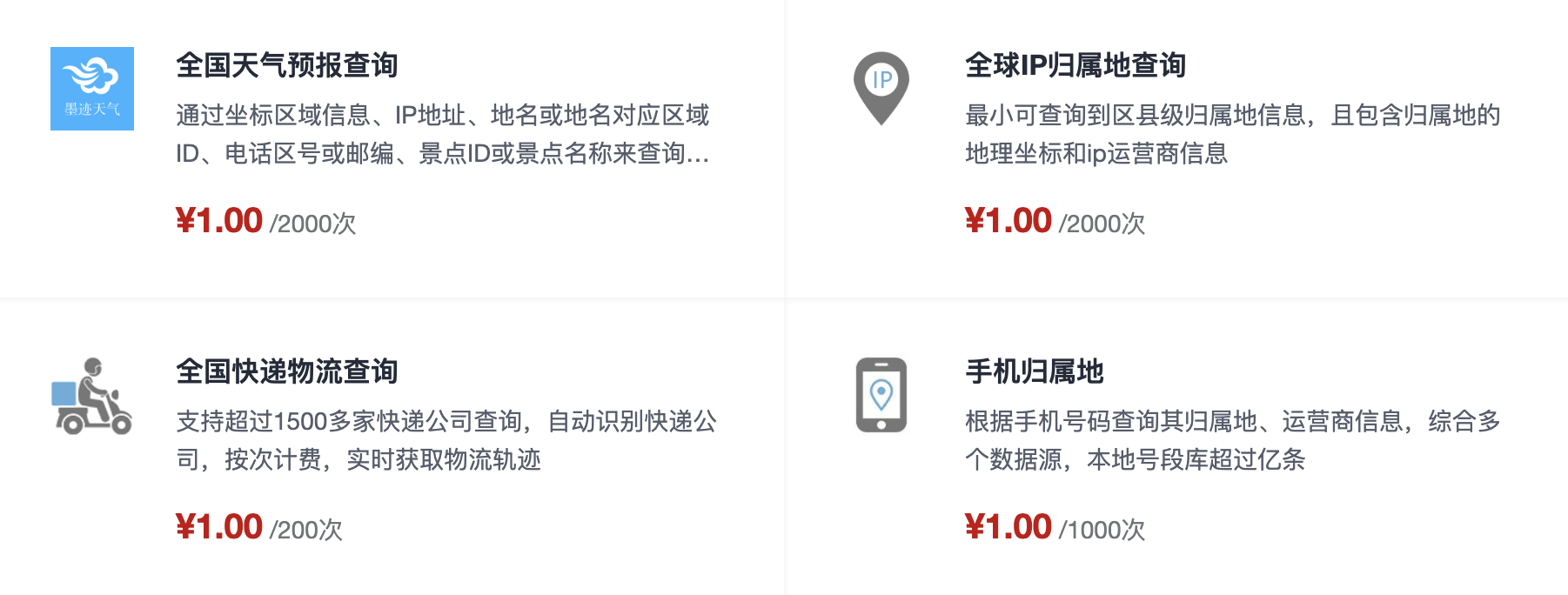
Task: Open the 全国天气预报查询 API card
Action: coord(287,65)
